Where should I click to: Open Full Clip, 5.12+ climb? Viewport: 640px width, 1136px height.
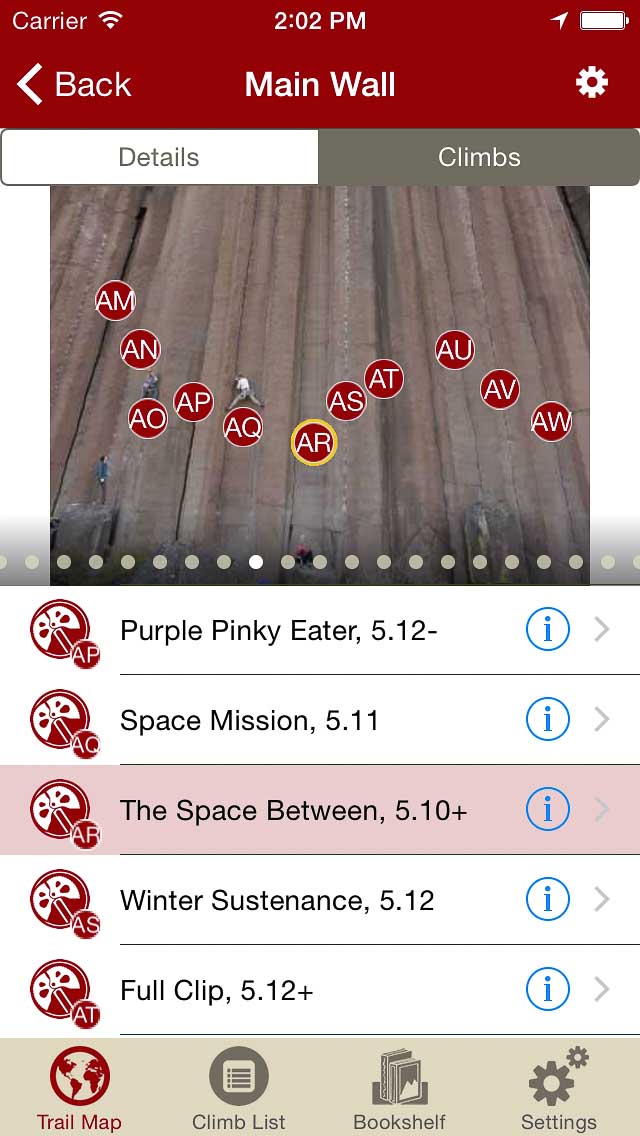click(216, 991)
